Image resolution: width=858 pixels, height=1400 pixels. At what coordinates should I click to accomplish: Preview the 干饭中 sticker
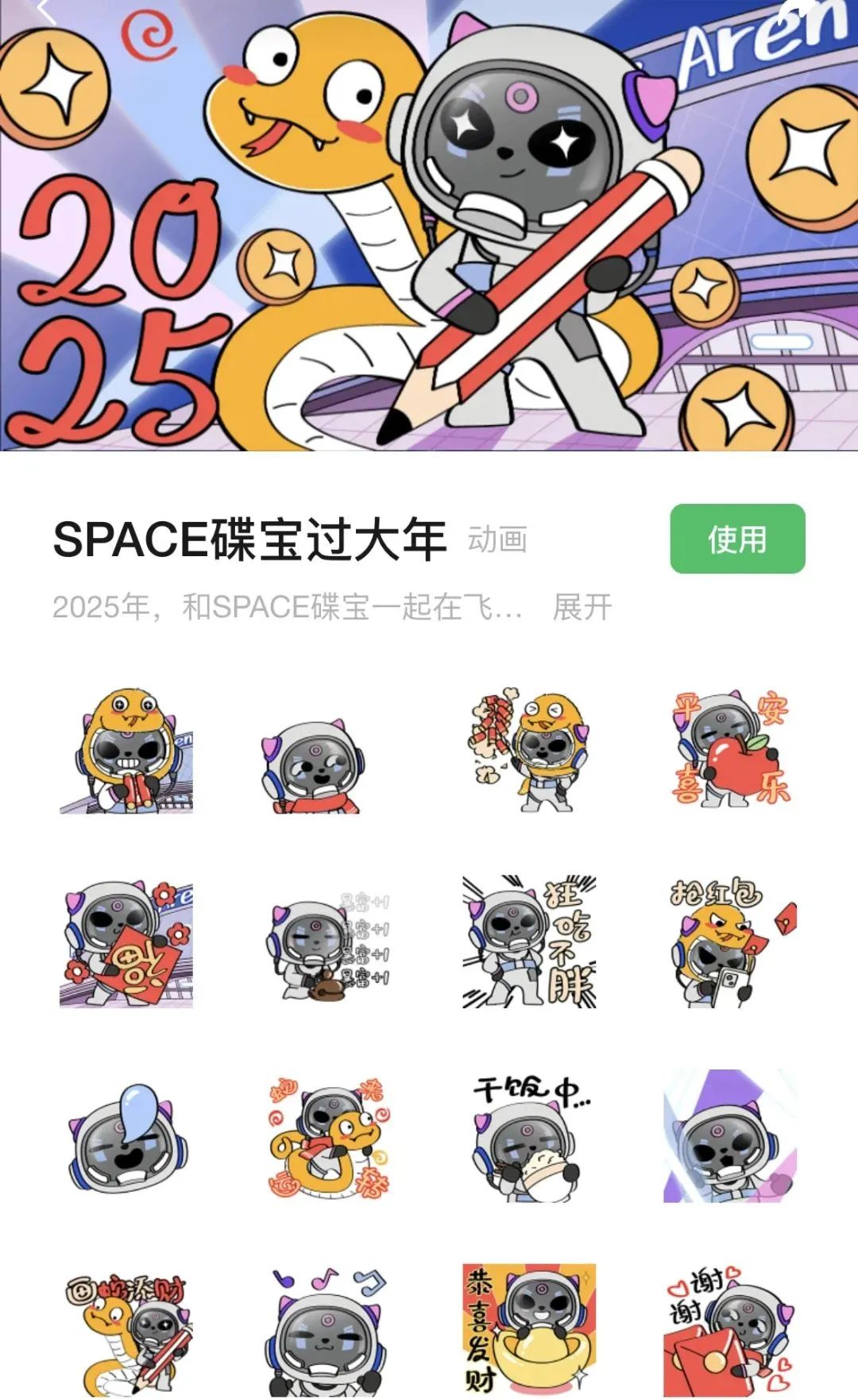[x=529, y=1137]
